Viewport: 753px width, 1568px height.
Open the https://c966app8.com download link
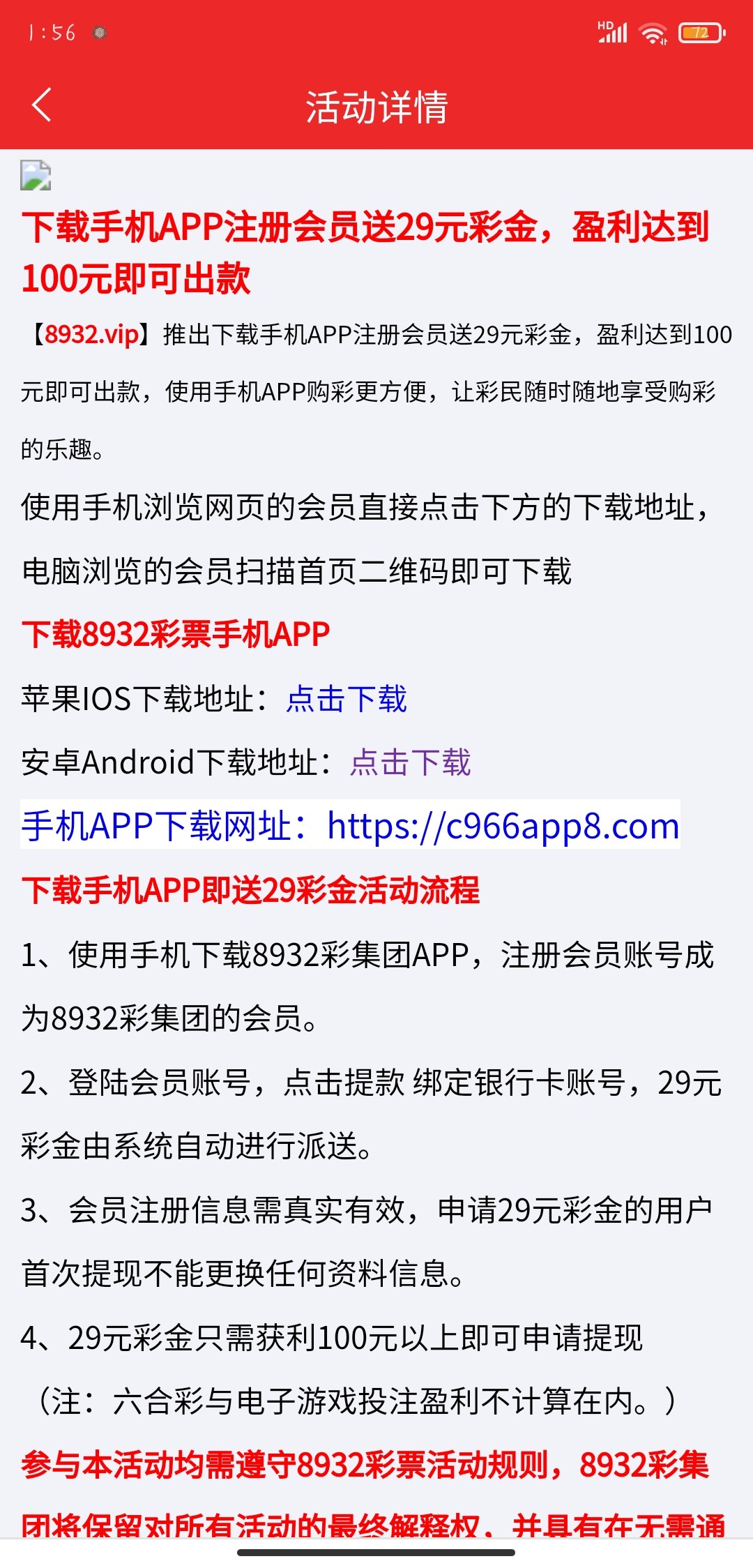tap(502, 826)
